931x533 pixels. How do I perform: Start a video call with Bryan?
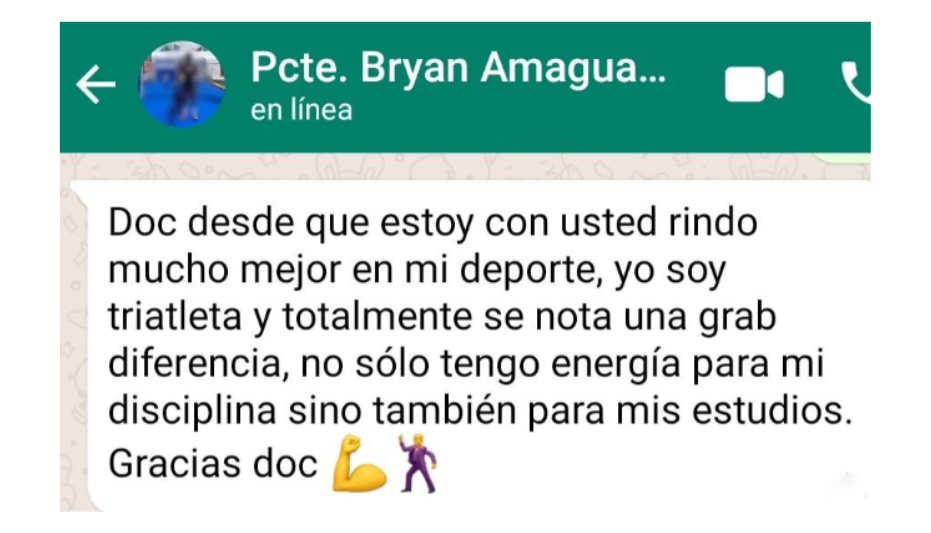click(753, 87)
